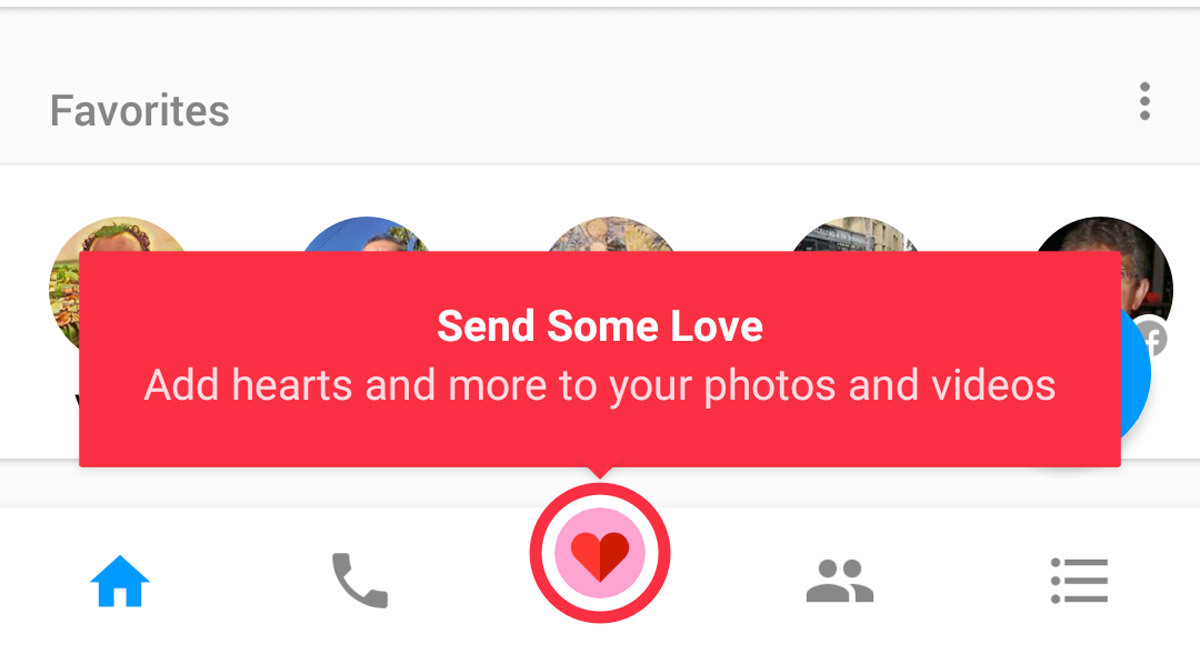This screenshot has height=654, width=1200.
Task: Open the Favorites overflow menu
Action: click(1144, 102)
